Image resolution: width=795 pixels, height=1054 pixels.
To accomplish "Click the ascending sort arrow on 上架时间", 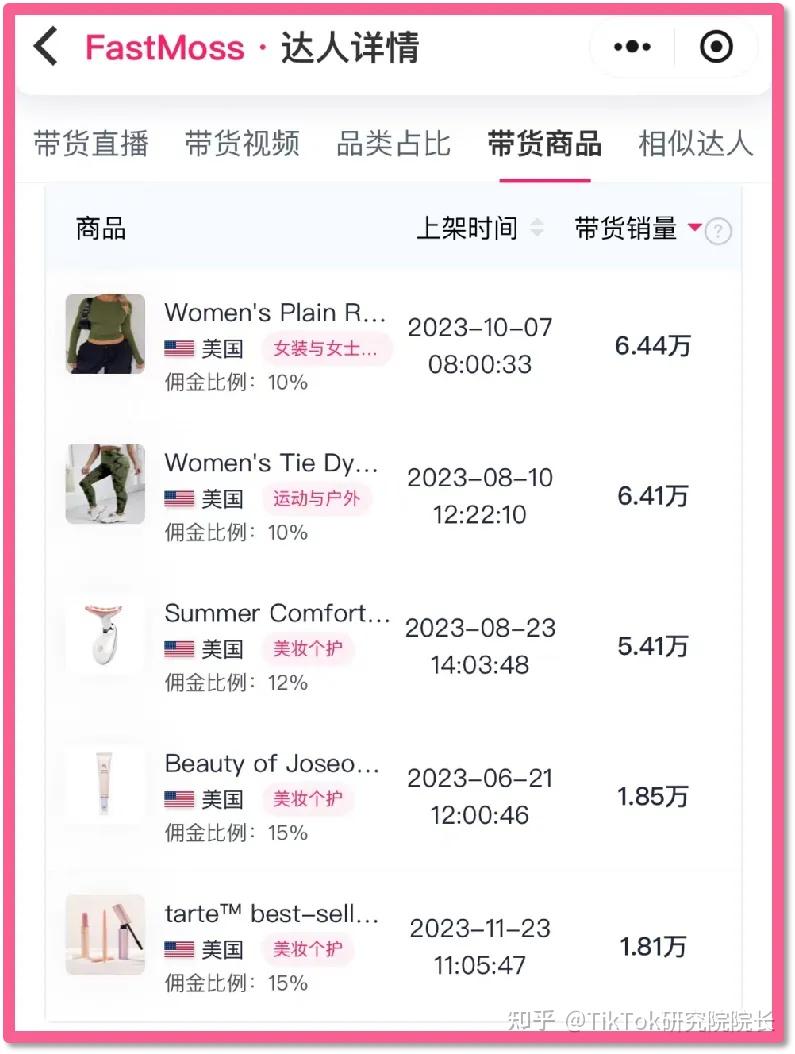I will click(538, 222).
